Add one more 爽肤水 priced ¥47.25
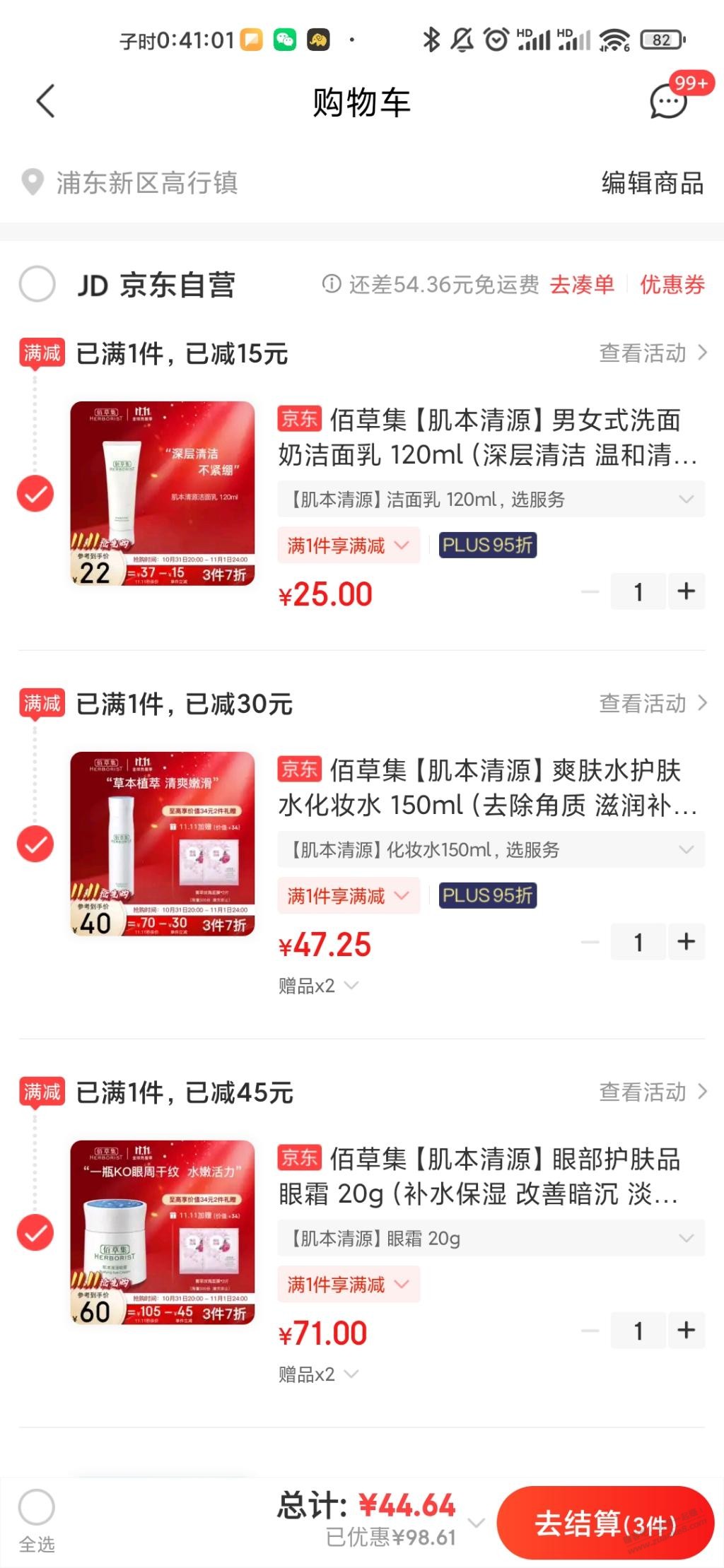Screen dimensions: 724x1568 [686, 942]
